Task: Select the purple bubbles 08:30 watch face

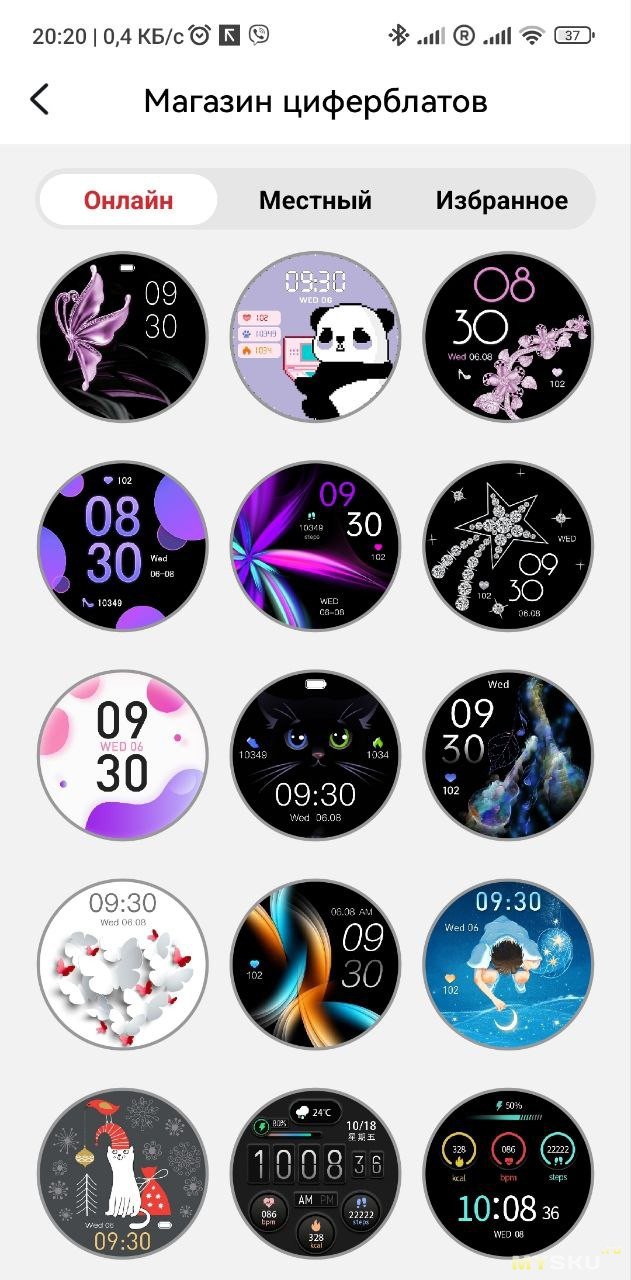Action: (123, 546)
